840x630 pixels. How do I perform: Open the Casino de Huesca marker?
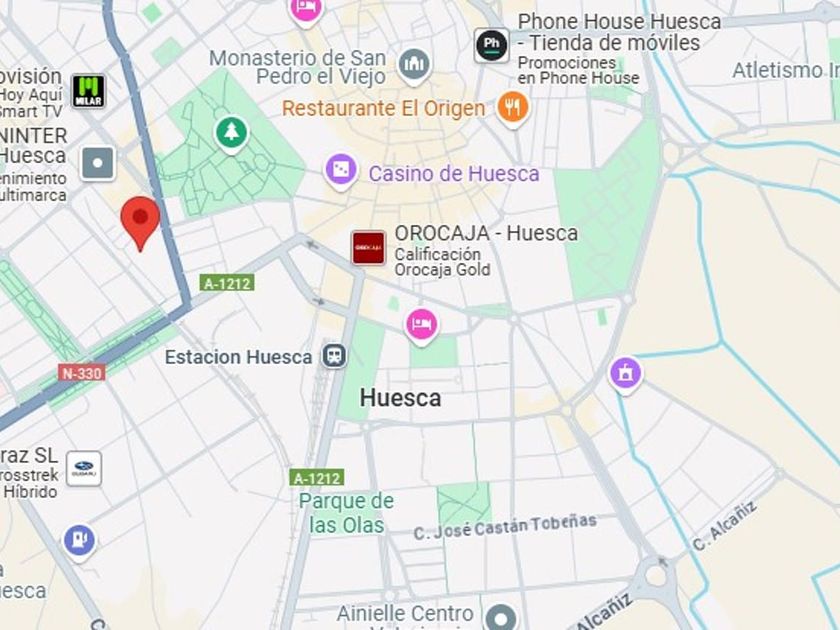coord(341,171)
